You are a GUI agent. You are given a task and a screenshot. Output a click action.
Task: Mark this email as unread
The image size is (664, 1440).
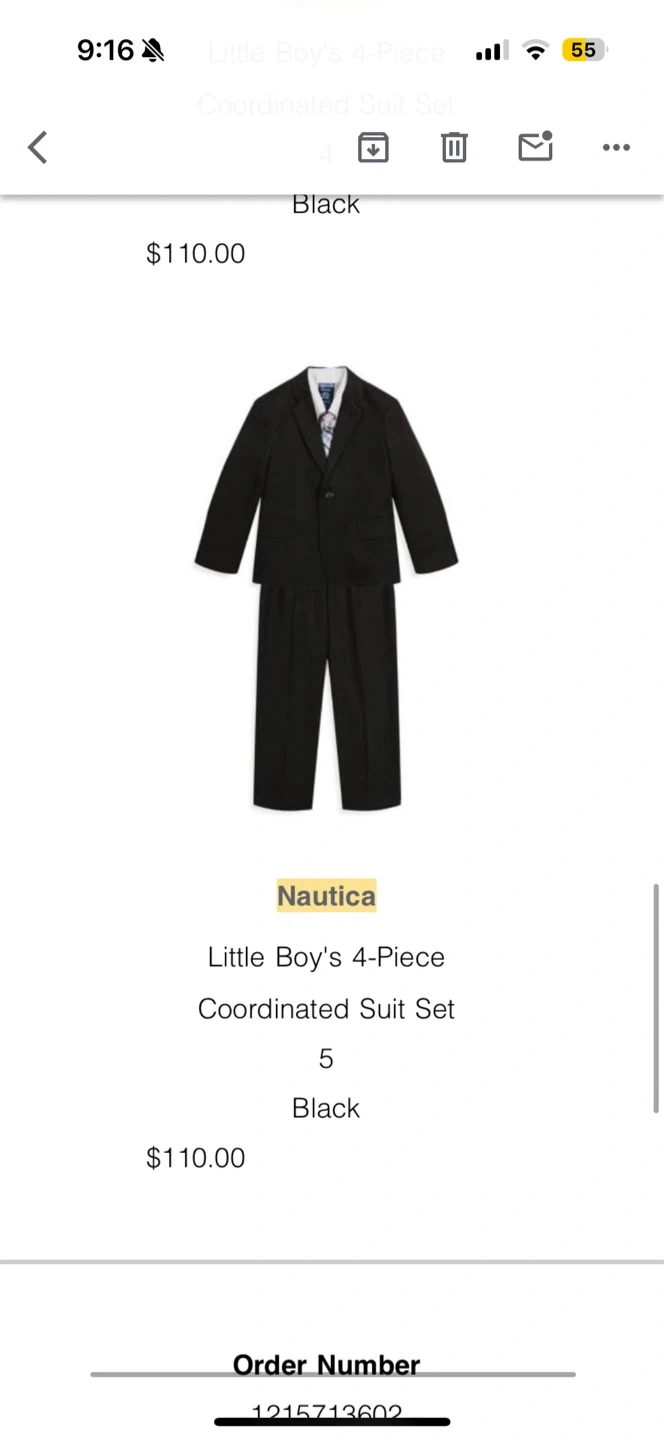[535, 148]
